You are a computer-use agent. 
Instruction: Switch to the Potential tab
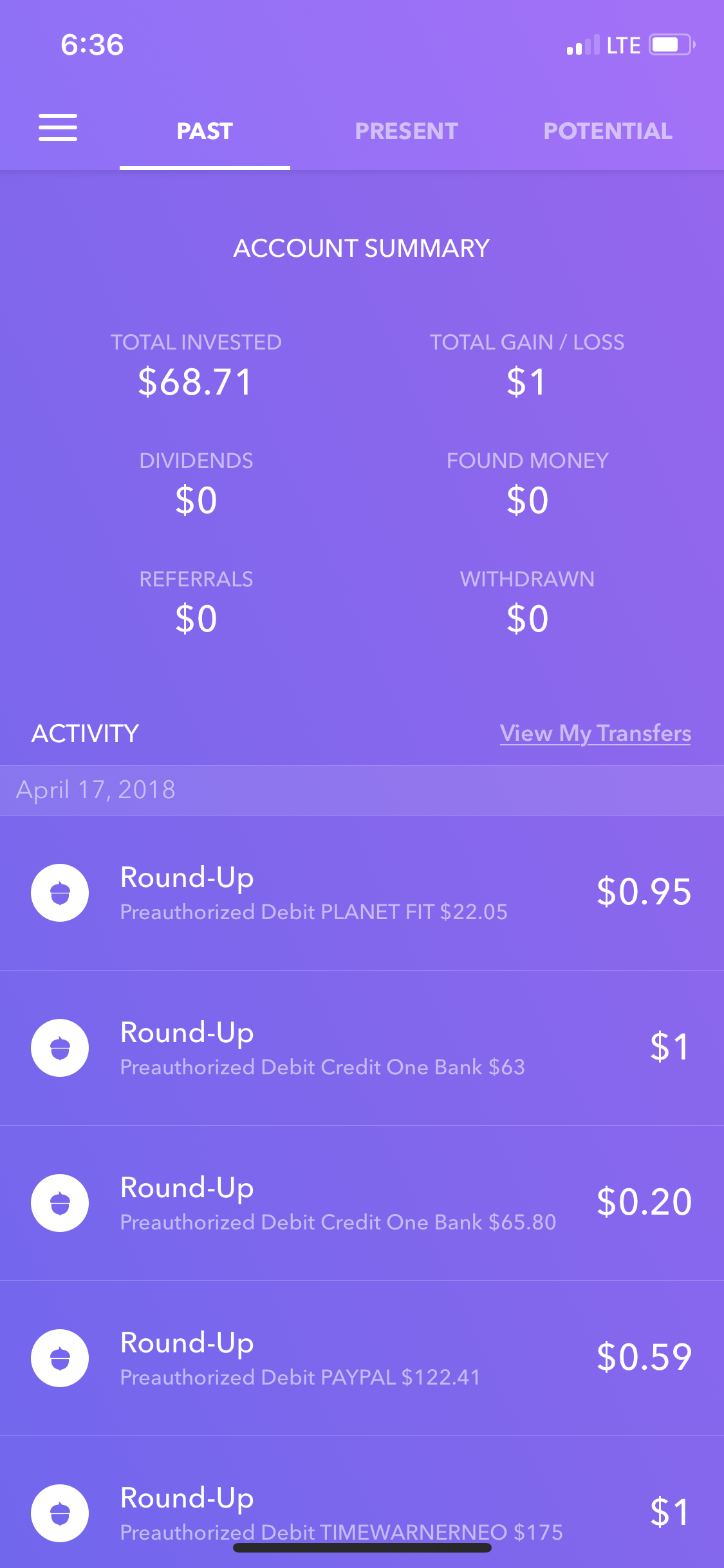(608, 131)
